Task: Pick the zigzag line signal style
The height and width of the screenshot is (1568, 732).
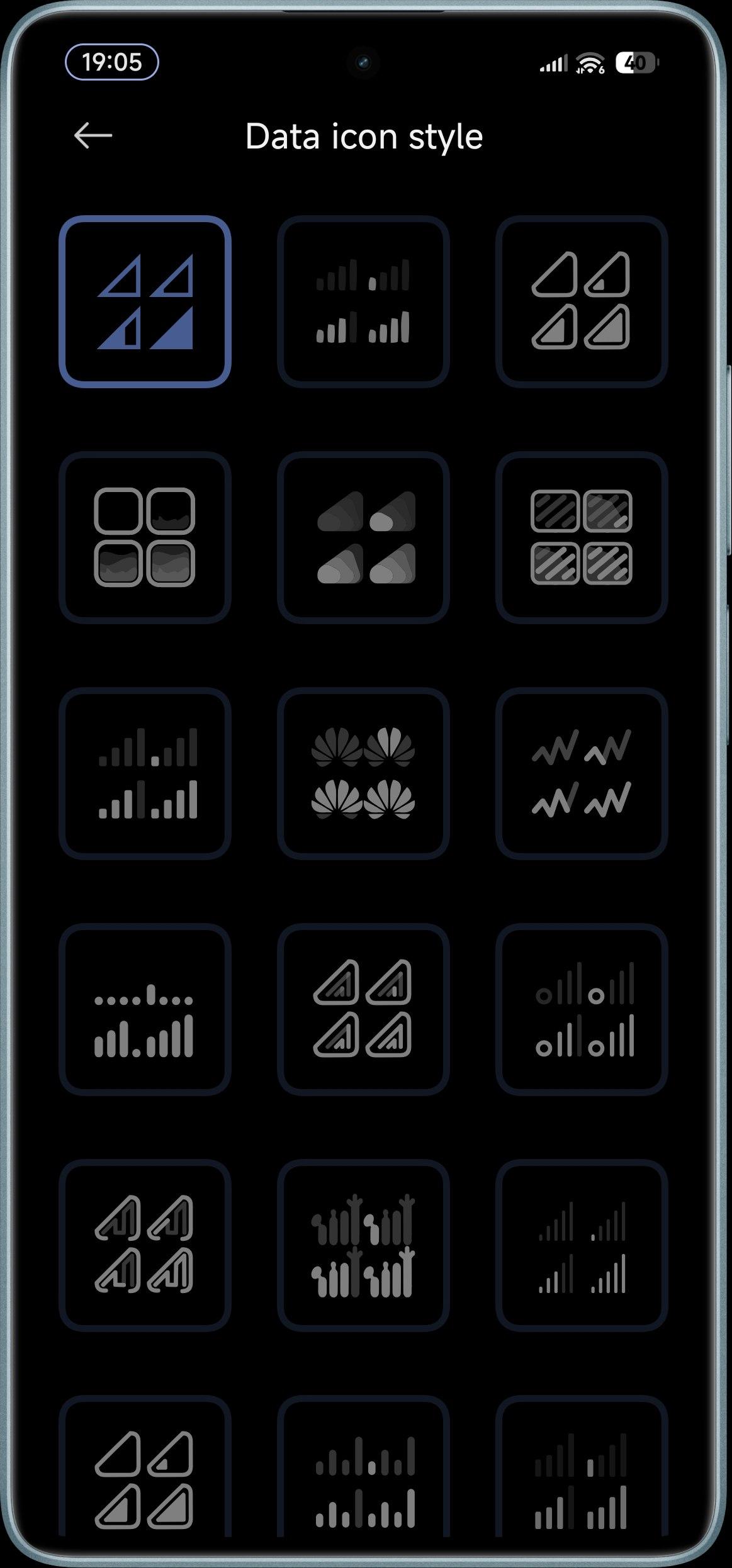Action: [582, 773]
